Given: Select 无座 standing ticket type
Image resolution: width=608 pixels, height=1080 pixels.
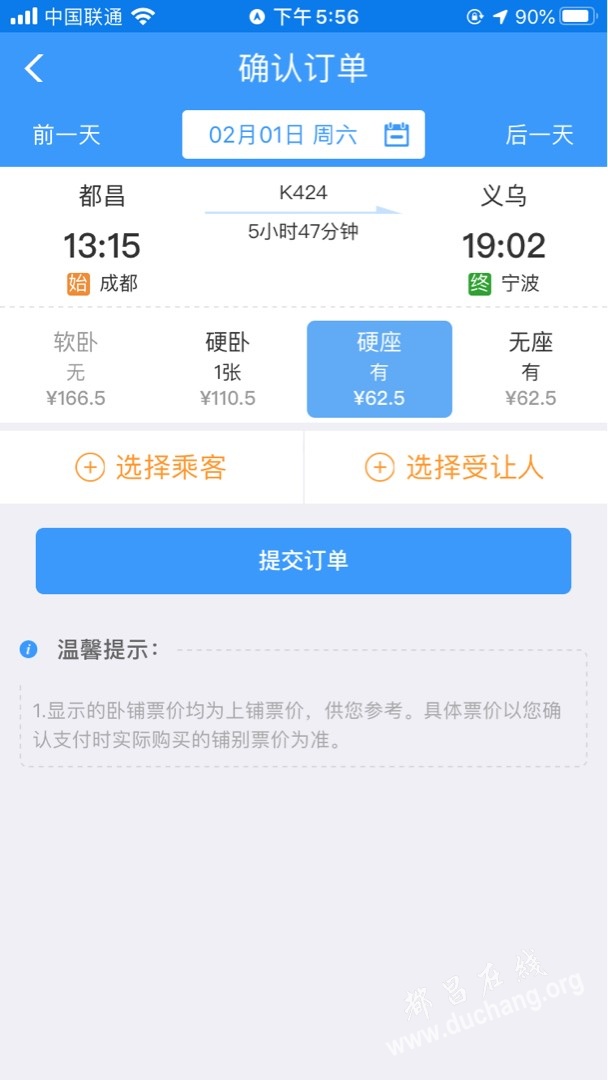Looking at the screenshot, I should point(530,369).
